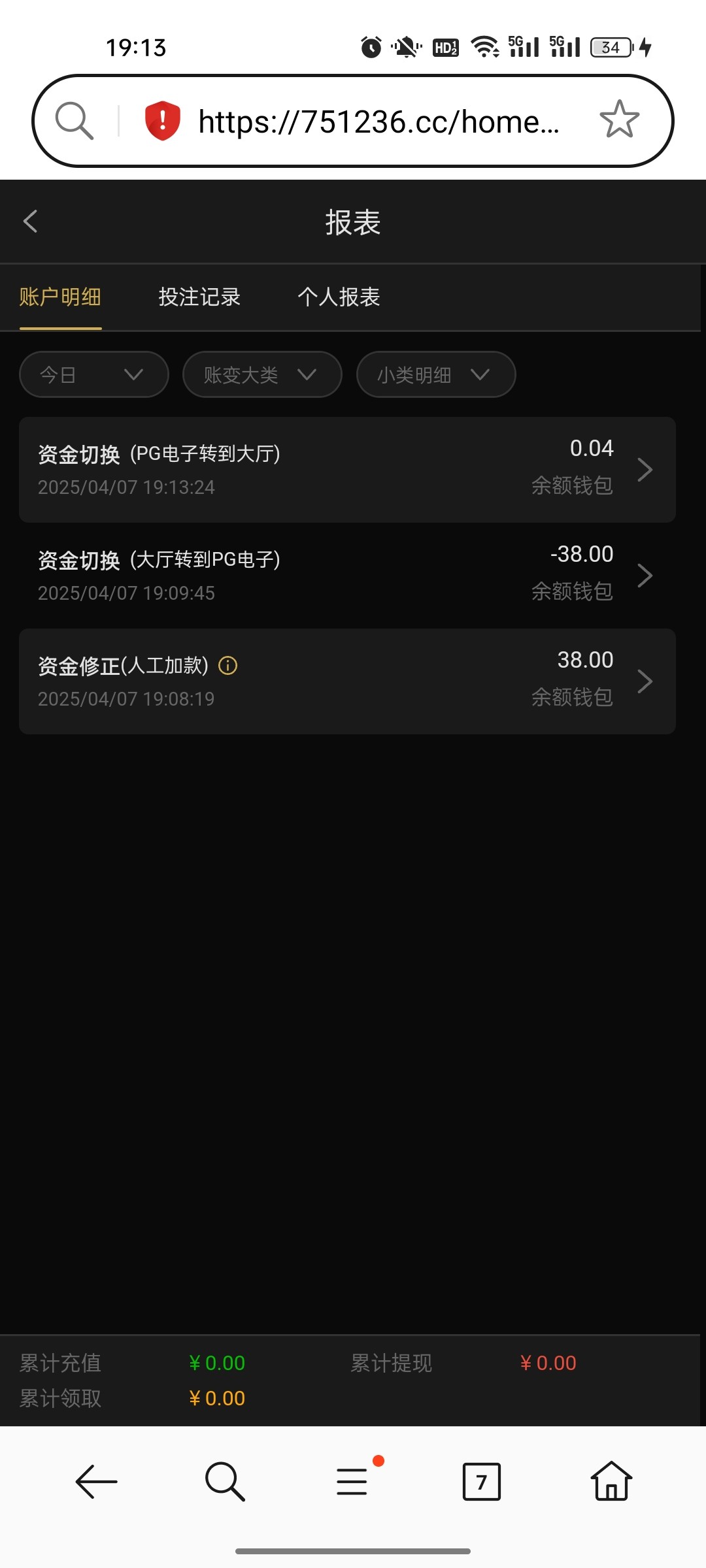Image resolution: width=706 pixels, height=1568 pixels.
Task: Open the 今日 date dropdown
Action: click(x=94, y=374)
